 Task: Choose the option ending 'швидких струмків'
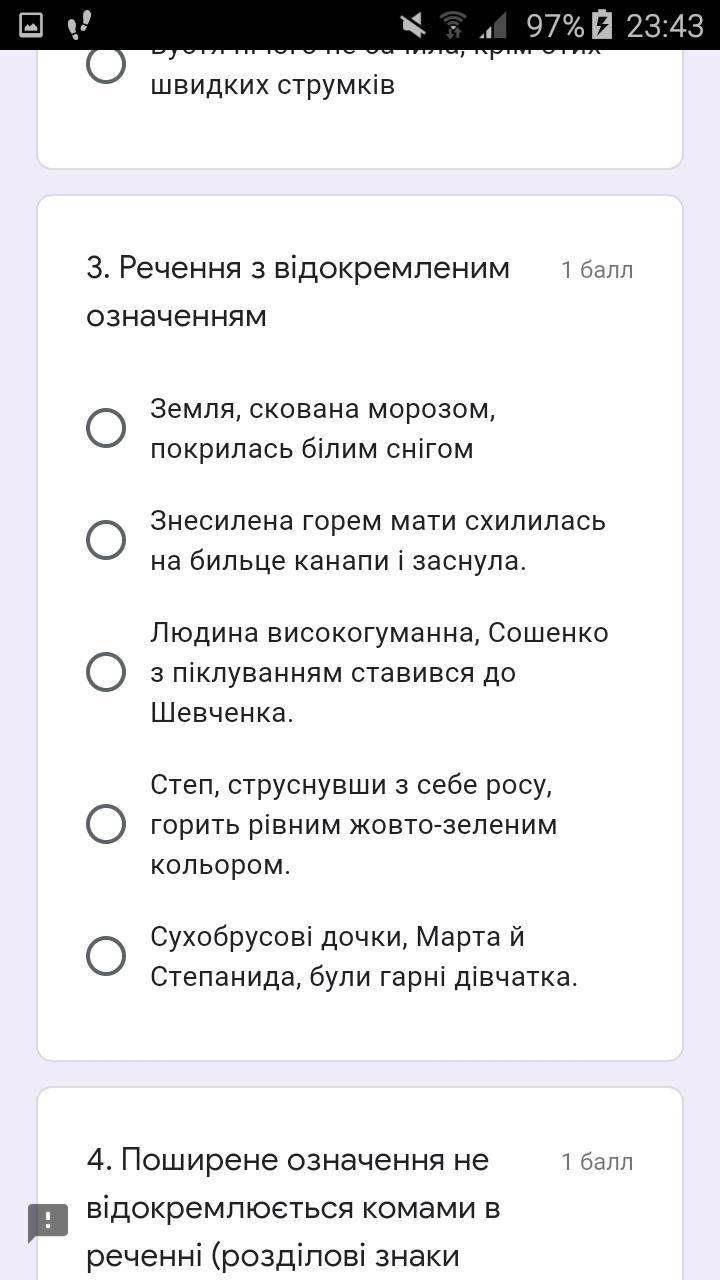106,65
